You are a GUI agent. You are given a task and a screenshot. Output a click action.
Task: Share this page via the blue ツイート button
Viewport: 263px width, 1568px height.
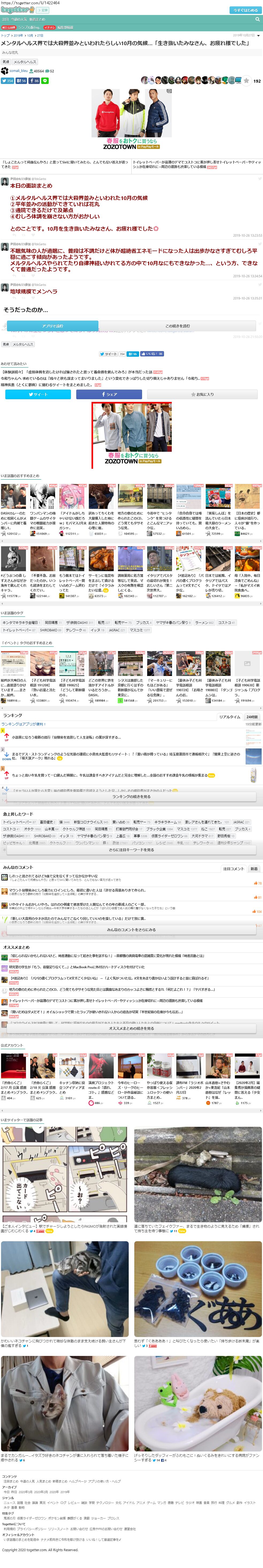click(x=38, y=394)
